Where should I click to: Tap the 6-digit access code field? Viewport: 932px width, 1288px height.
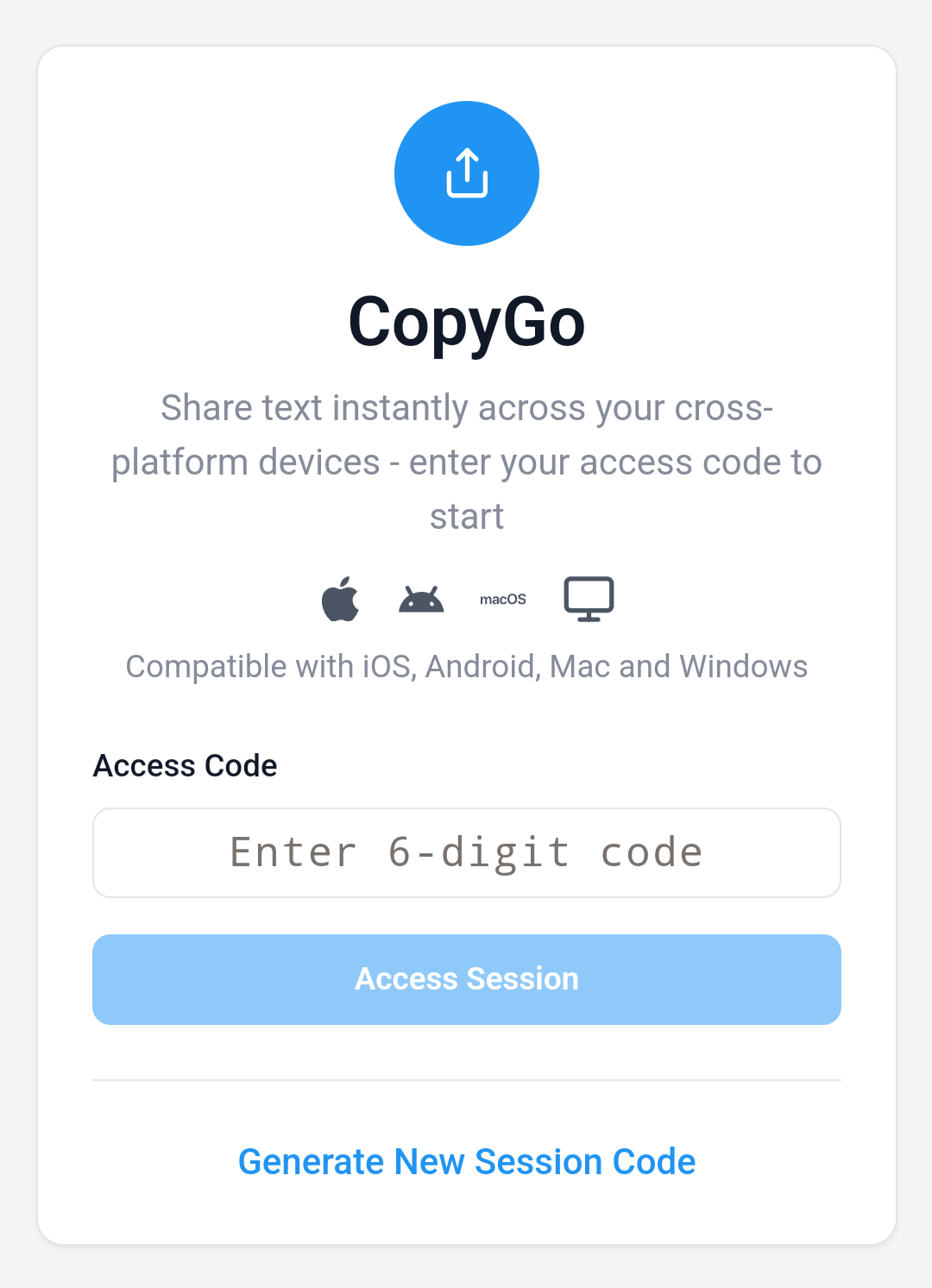[x=467, y=852]
